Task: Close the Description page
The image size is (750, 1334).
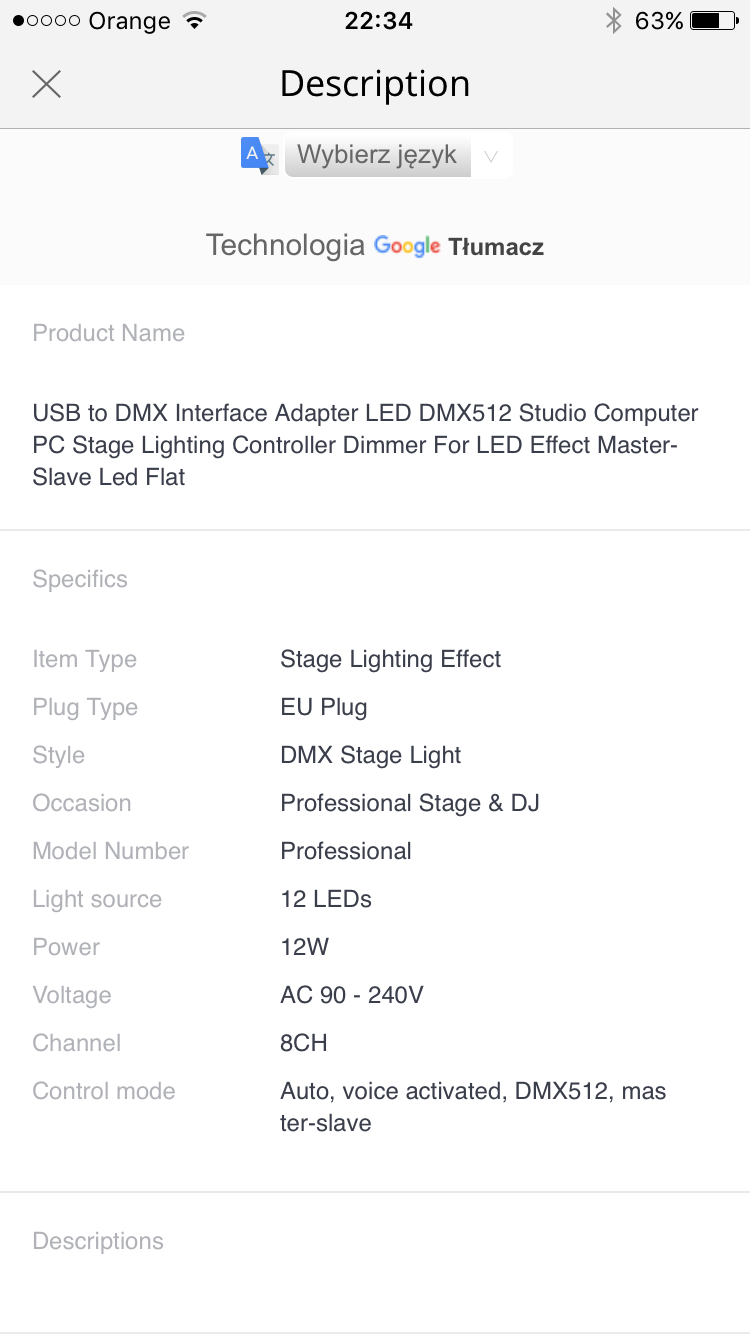Action: (x=47, y=84)
